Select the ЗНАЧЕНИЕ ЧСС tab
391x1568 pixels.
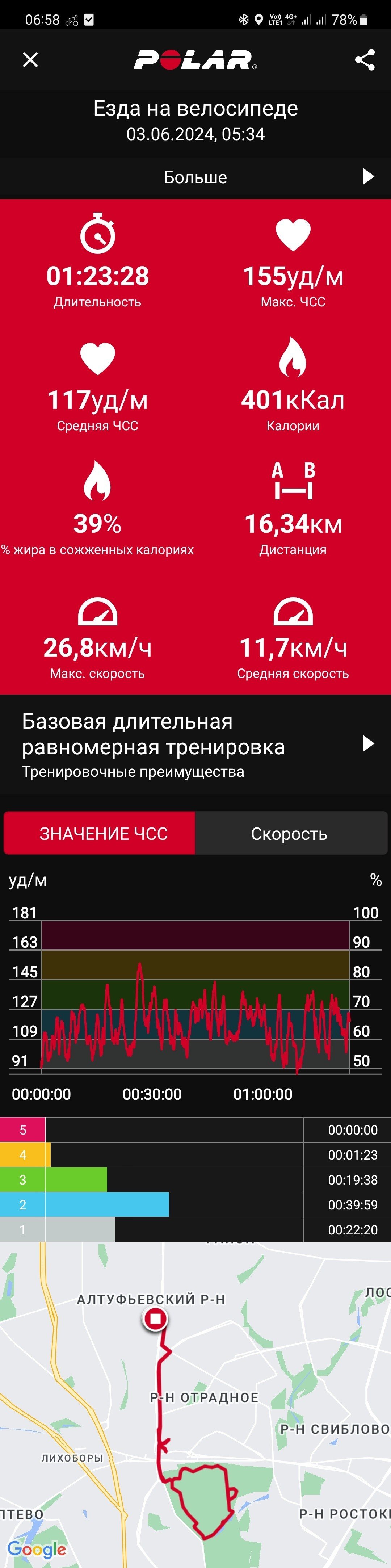point(100,833)
